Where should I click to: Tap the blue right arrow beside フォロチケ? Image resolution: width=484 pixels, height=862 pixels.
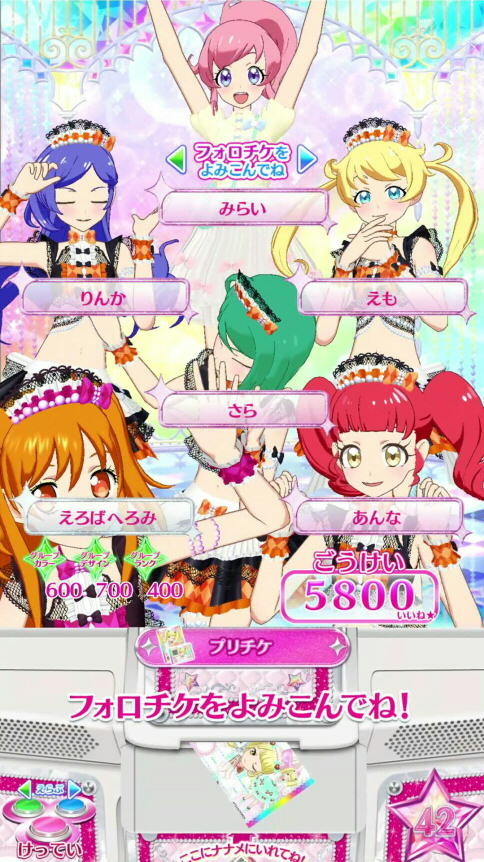pos(306,160)
